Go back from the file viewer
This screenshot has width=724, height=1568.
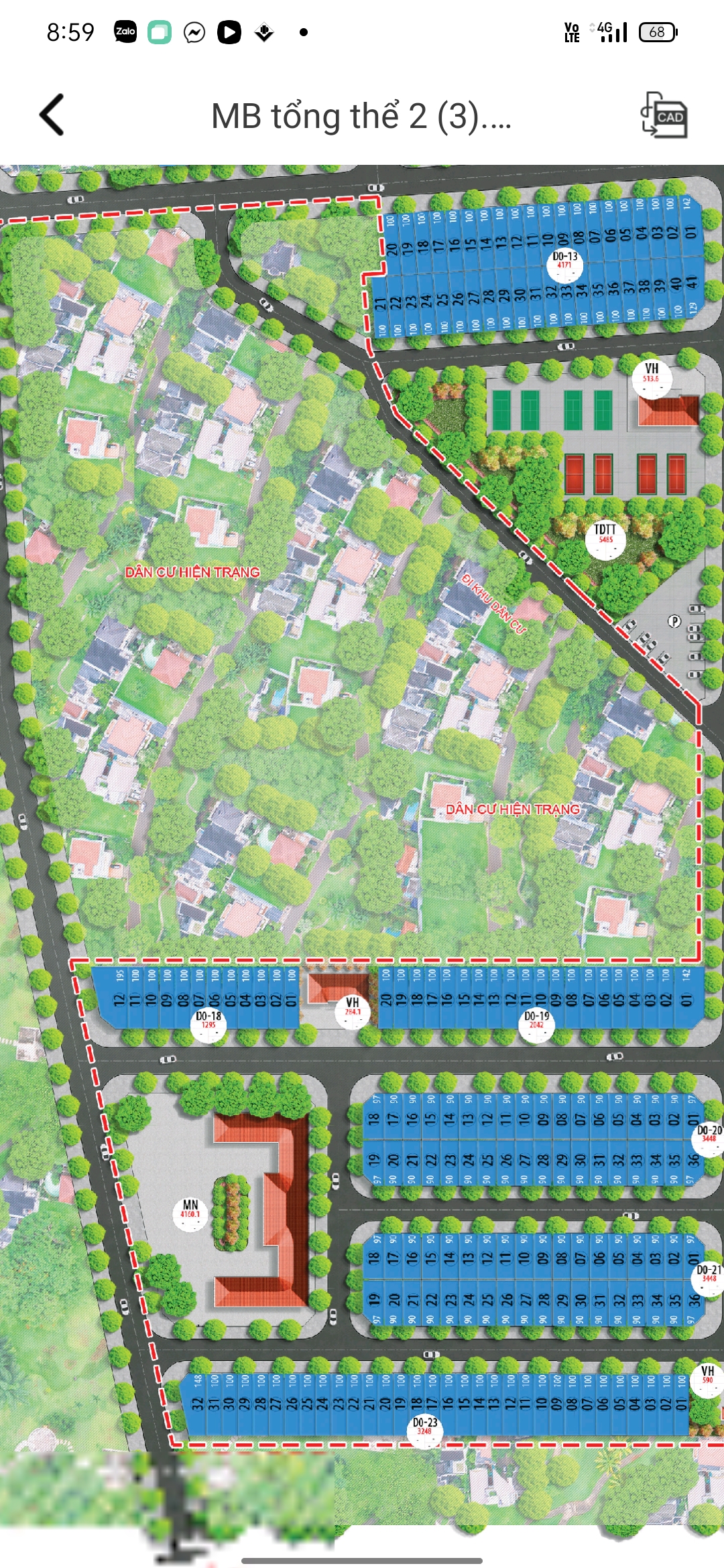[52, 115]
